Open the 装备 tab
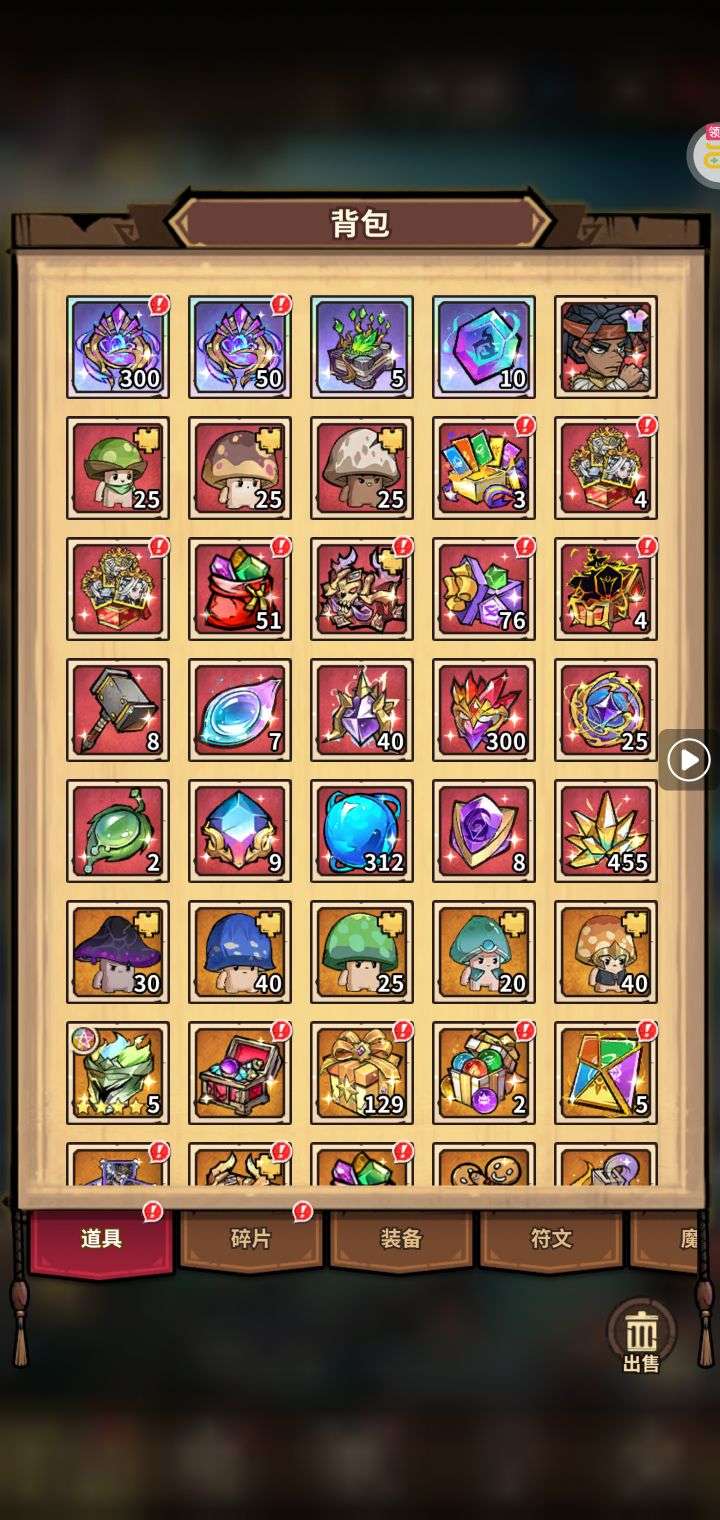This screenshot has height=1520, width=720. [401, 1239]
